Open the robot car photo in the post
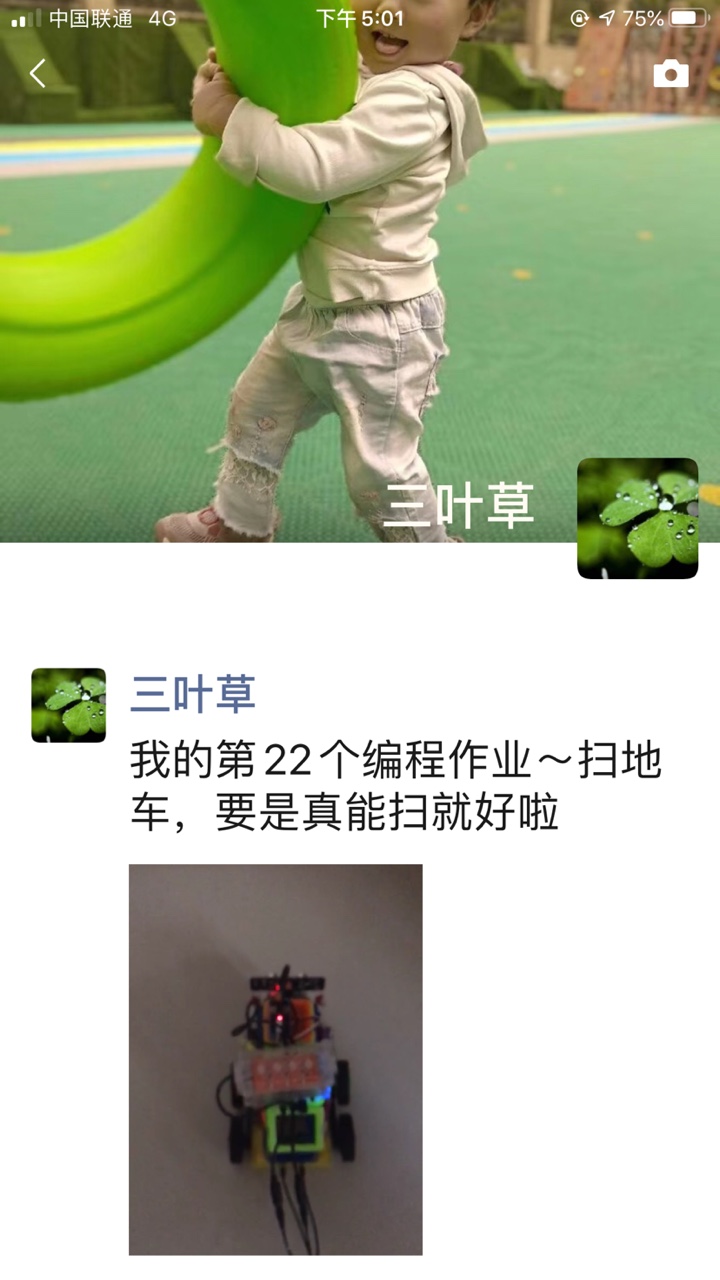Screen dimensions: 720x1280 (275, 1058)
